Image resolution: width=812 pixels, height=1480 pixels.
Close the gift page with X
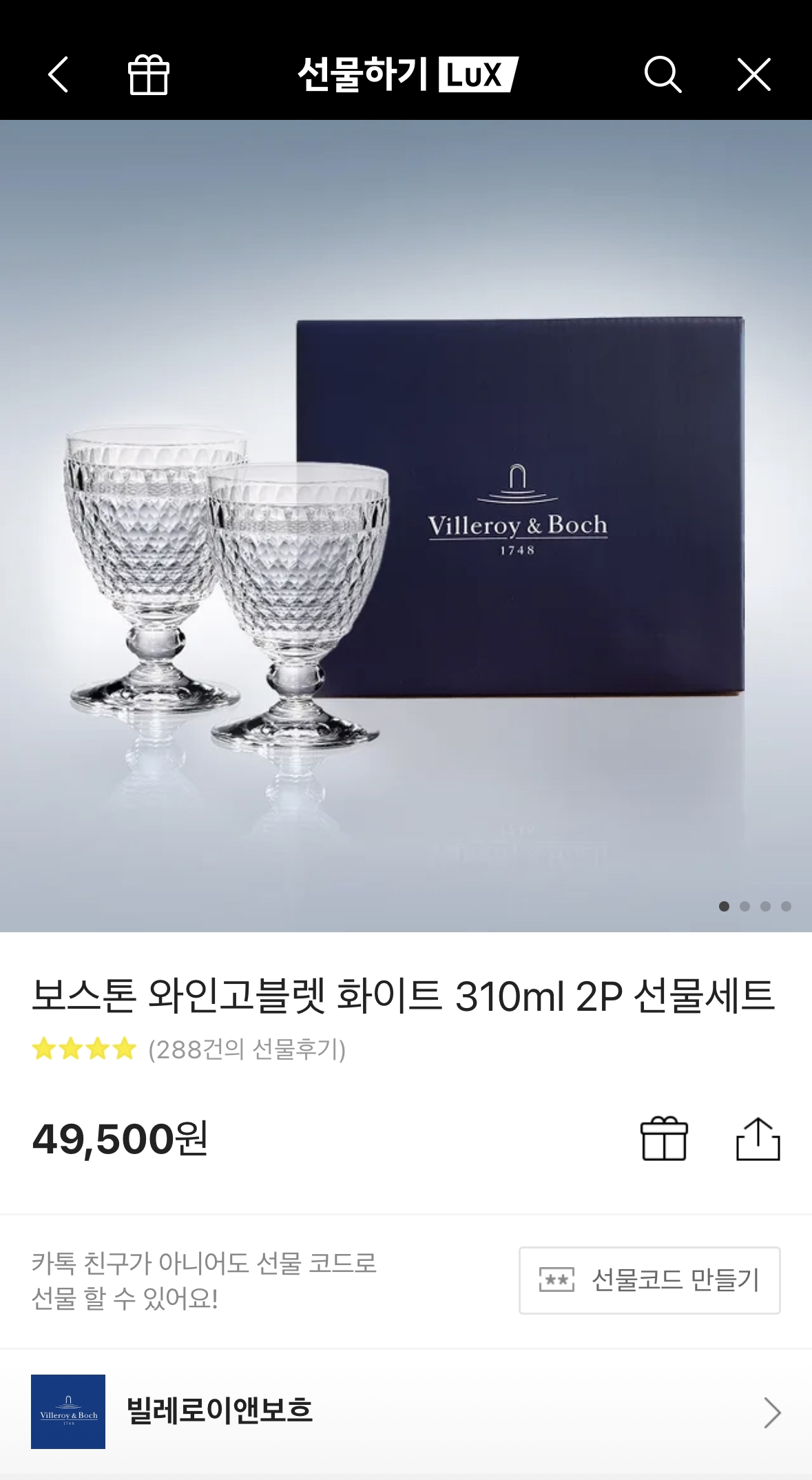coord(753,74)
